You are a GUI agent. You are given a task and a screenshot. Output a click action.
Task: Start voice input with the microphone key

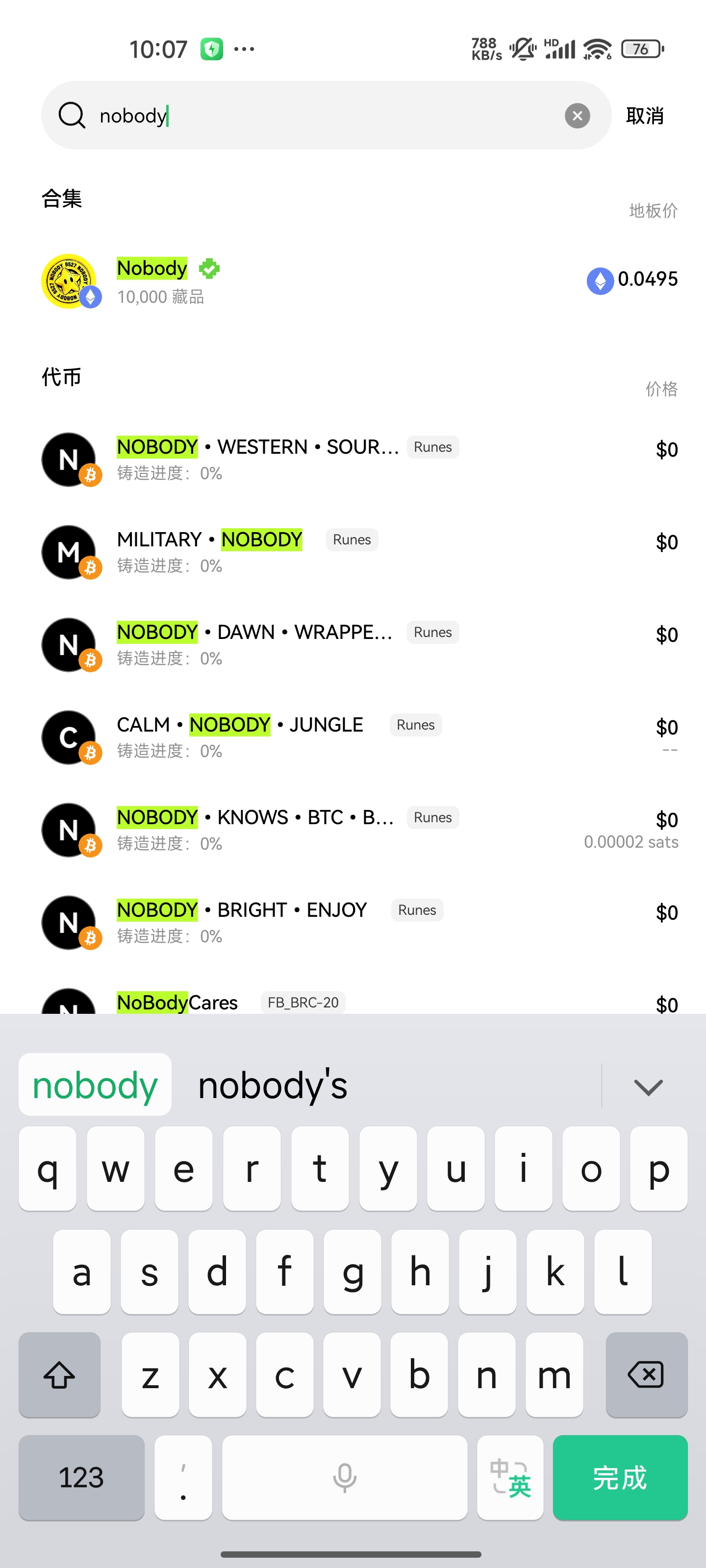[344, 1477]
